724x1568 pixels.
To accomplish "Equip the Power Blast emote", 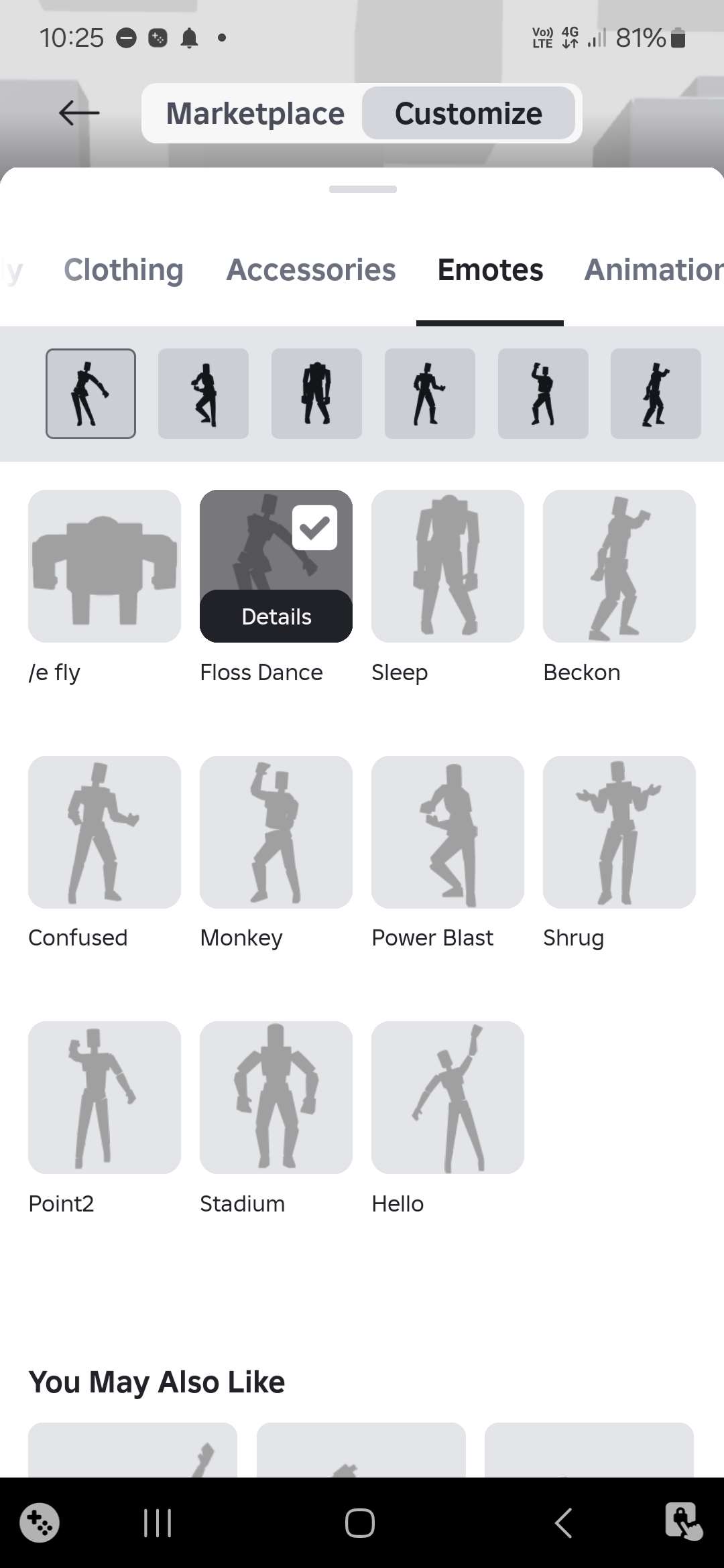I will pos(448,832).
